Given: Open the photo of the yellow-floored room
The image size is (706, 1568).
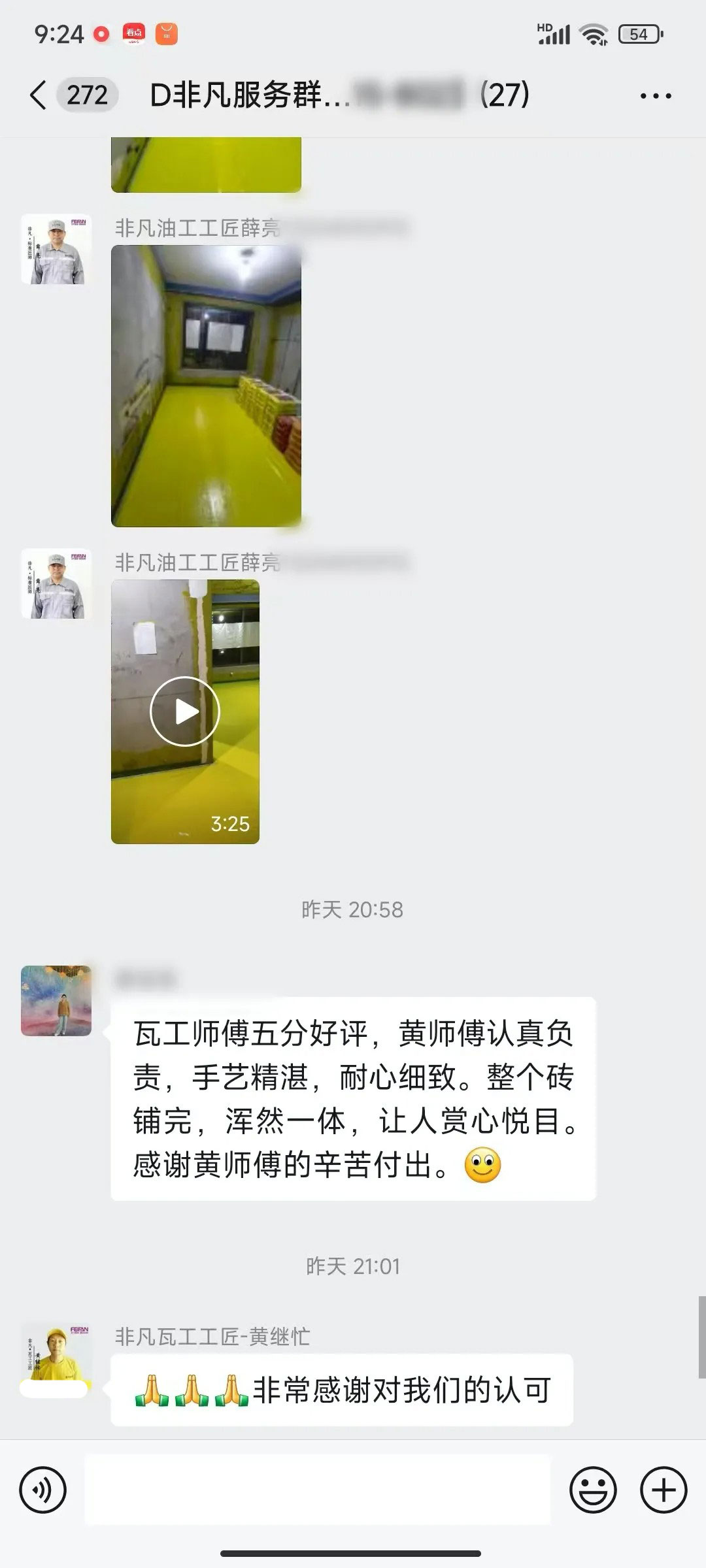Looking at the screenshot, I should pos(206,385).
